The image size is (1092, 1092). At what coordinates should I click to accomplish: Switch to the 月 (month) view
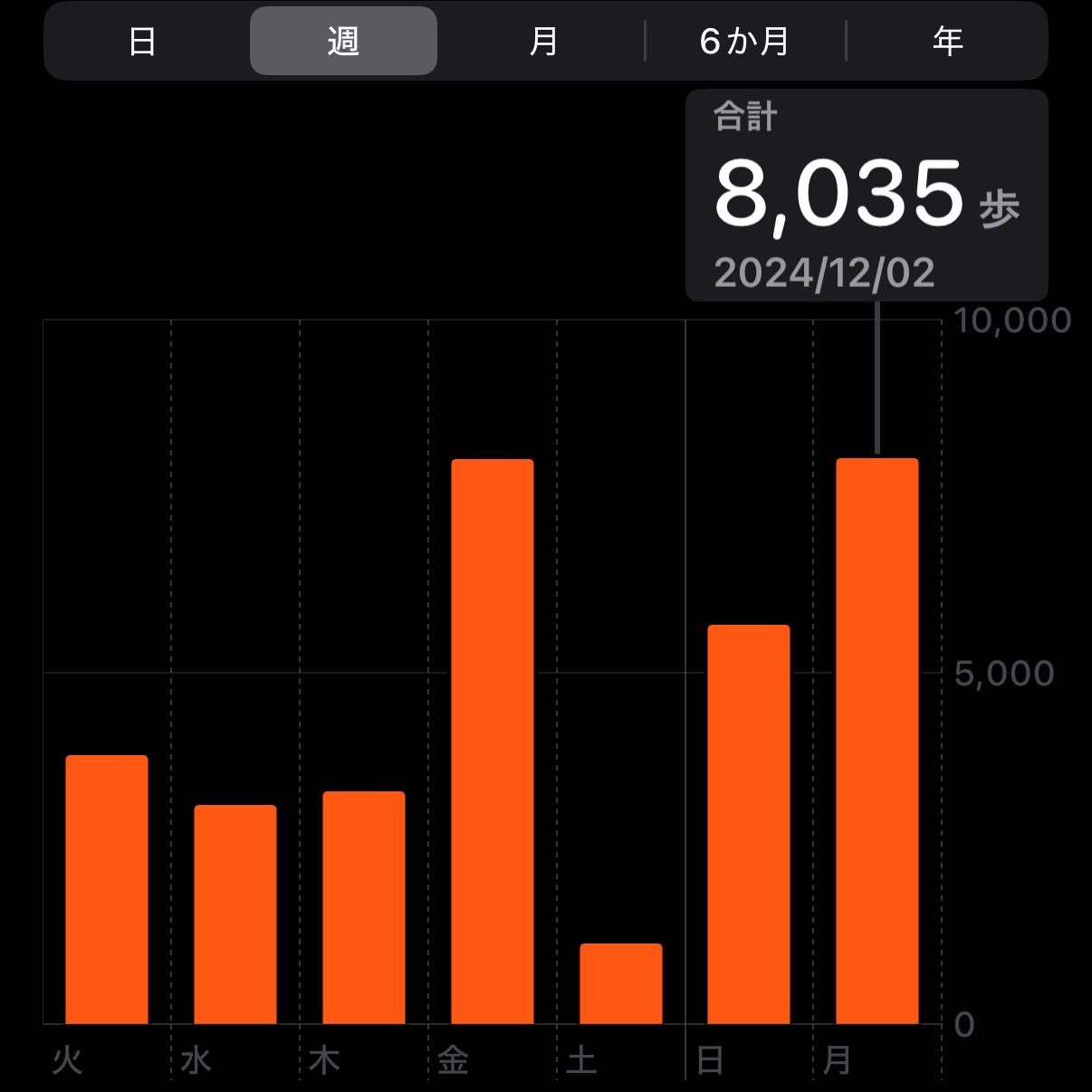click(543, 42)
